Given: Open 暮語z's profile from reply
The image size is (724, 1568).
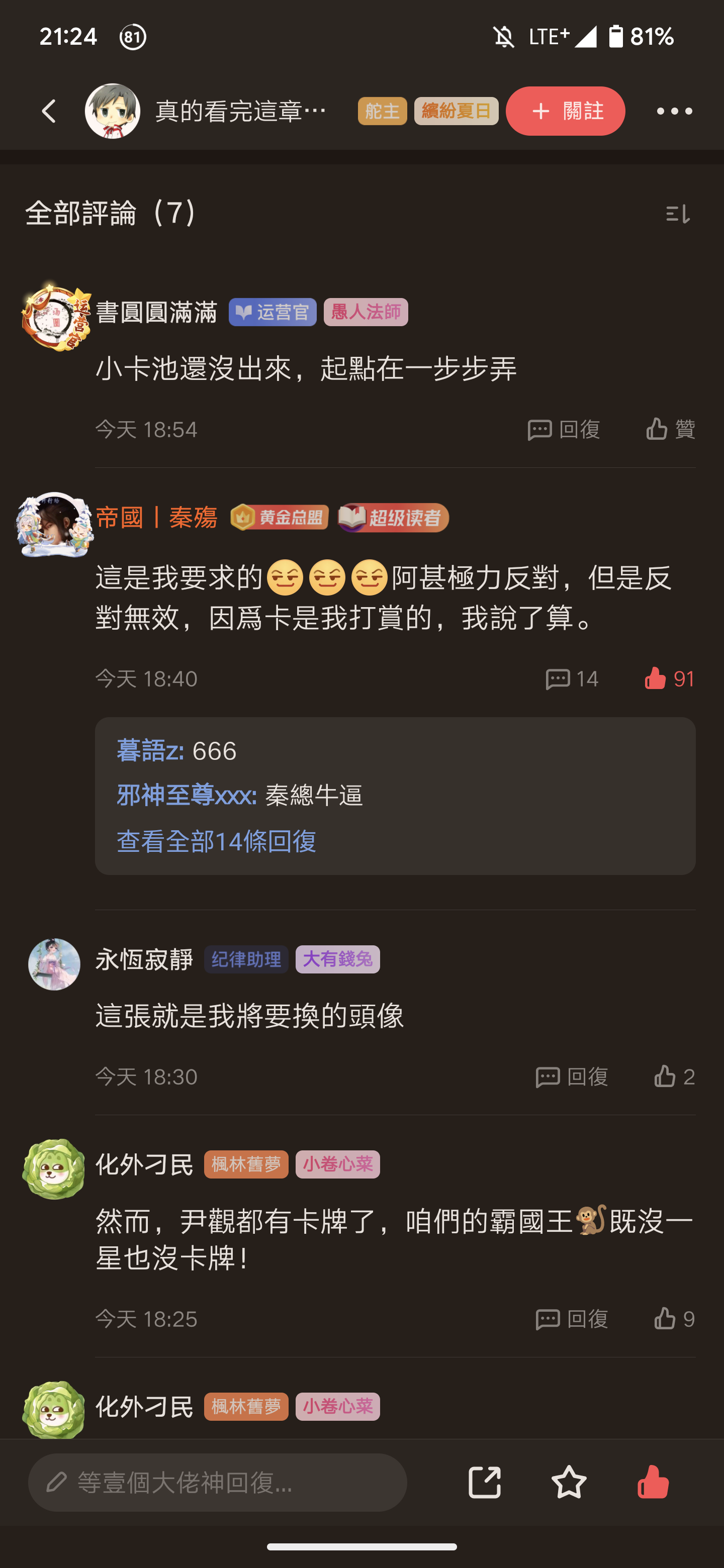Looking at the screenshot, I should pyautogui.click(x=150, y=751).
